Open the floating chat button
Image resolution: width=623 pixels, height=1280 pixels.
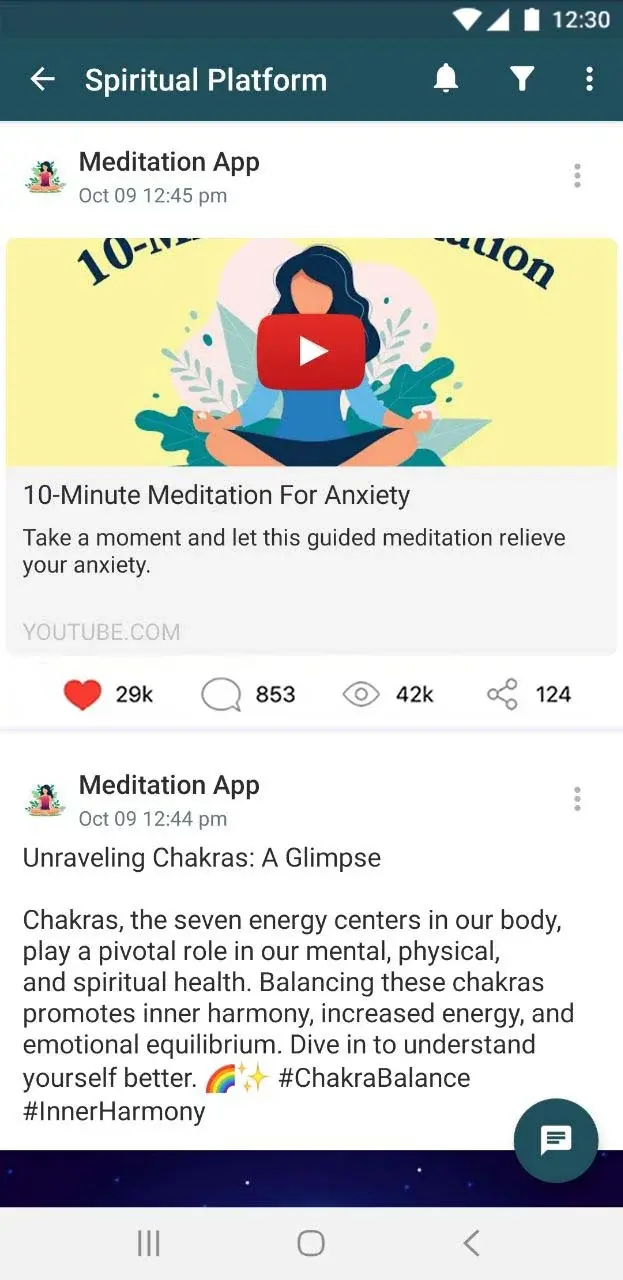tap(555, 1140)
